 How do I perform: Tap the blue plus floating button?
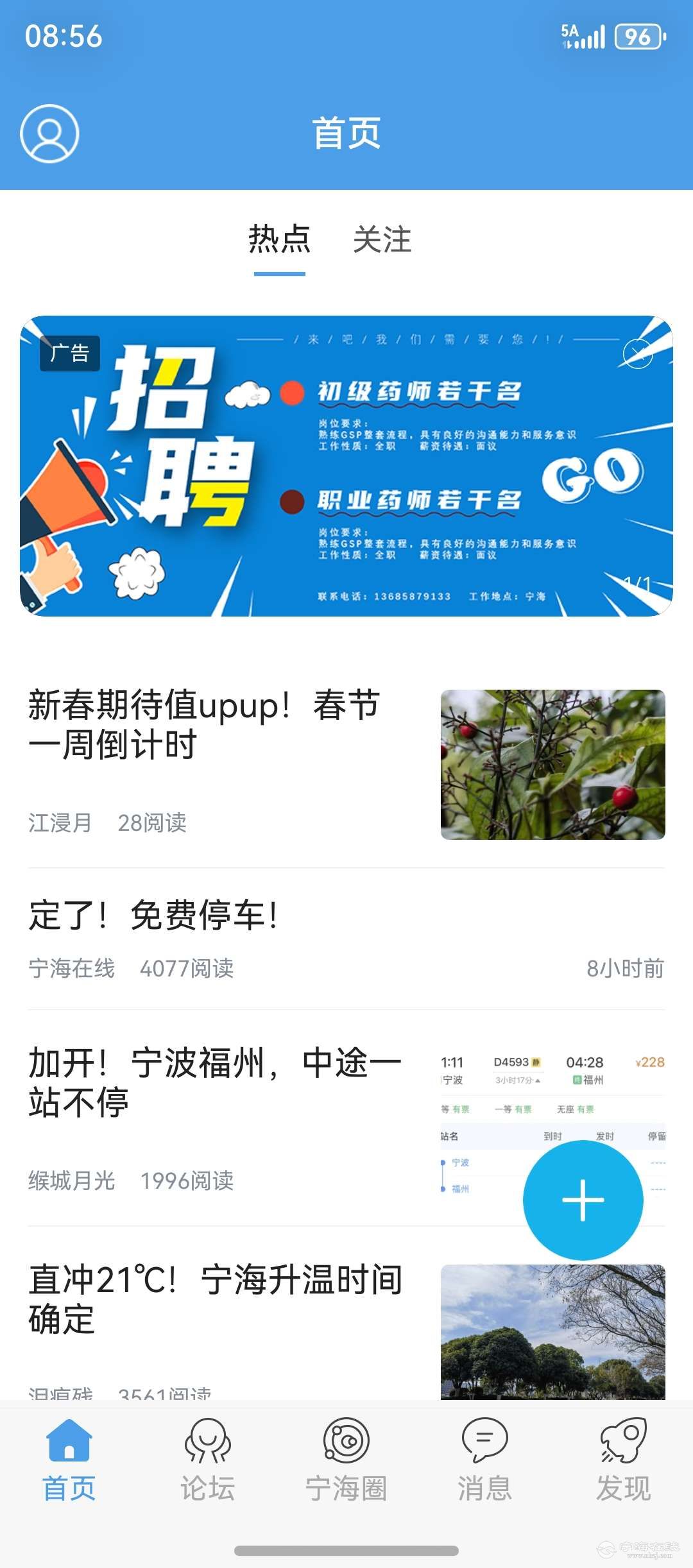(x=583, y=1200)
